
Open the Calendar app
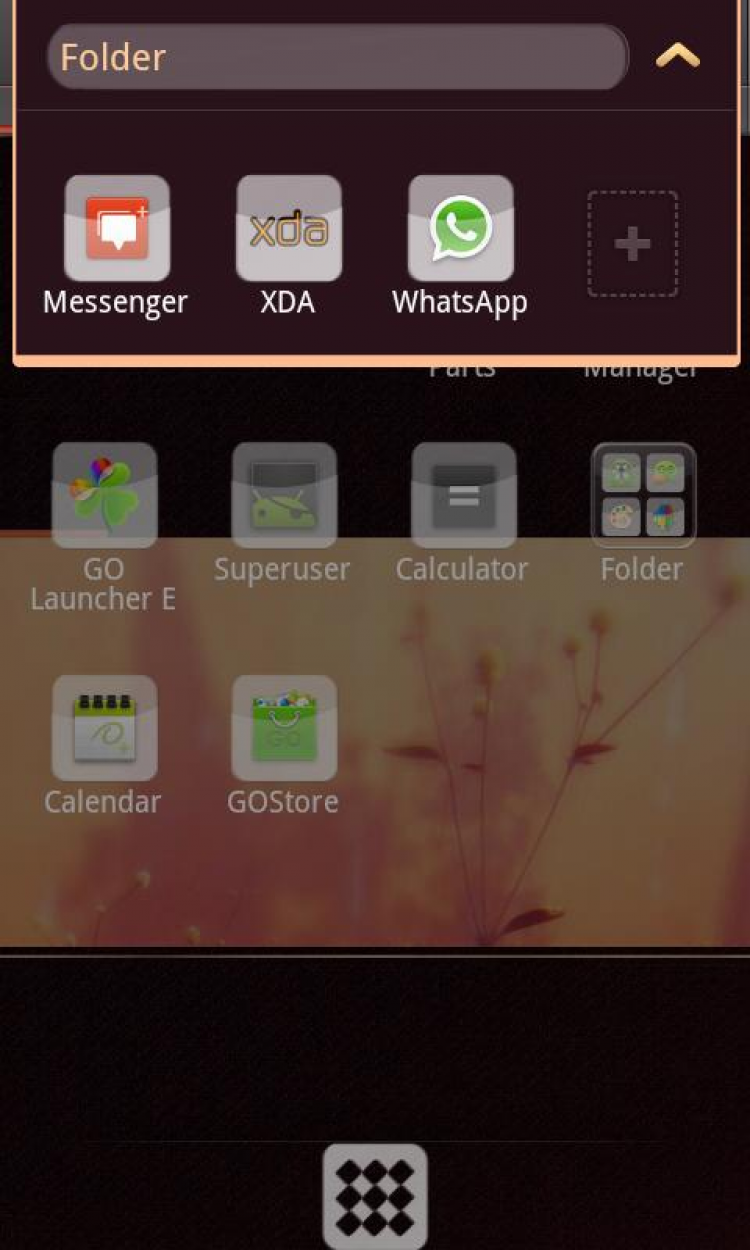(x=104, y=728)
